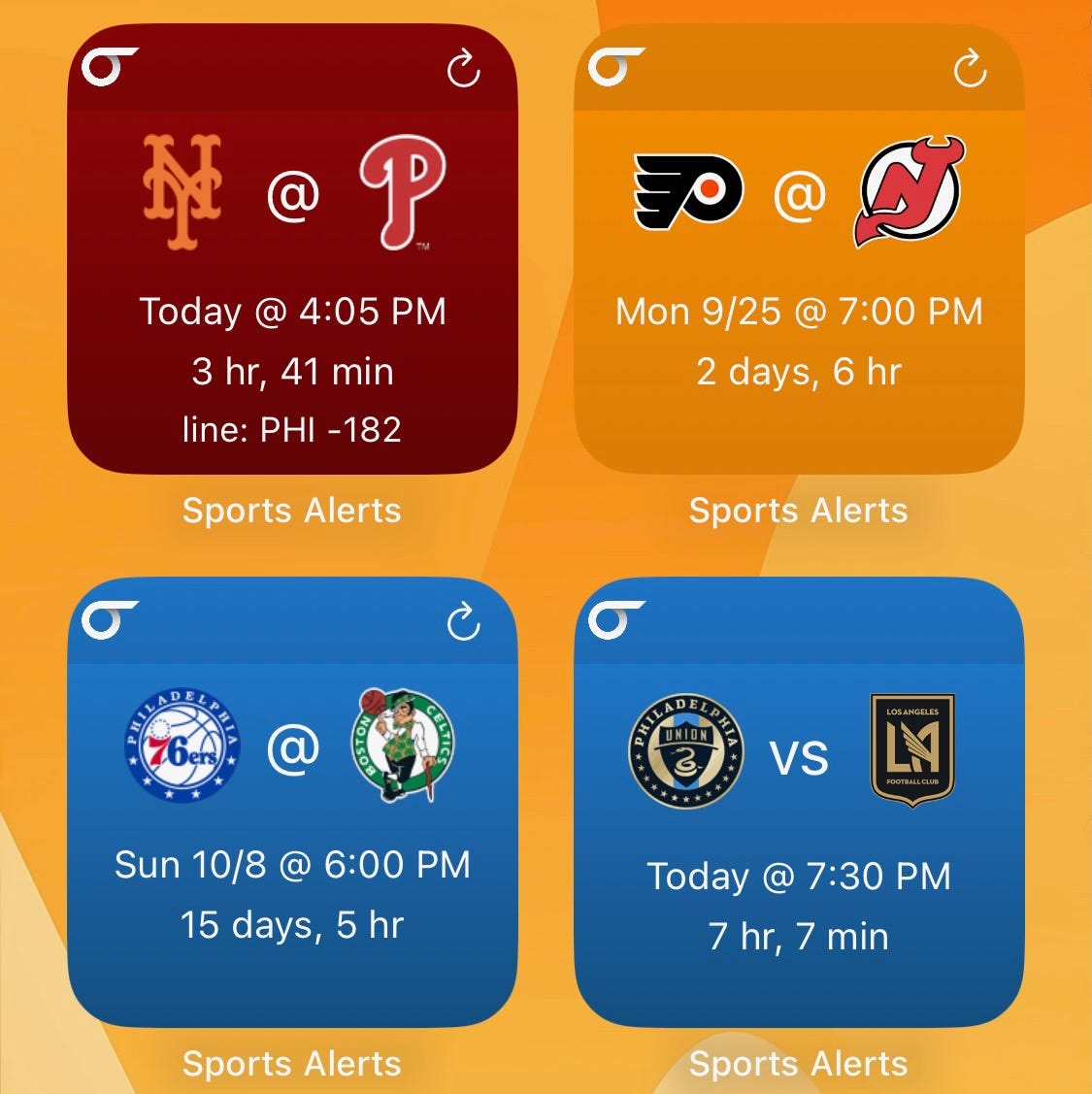This screenshot has height=1094, width=1092.
Task: Refresh the Flyers at Devils widget
Action: (x=970, y=70)
